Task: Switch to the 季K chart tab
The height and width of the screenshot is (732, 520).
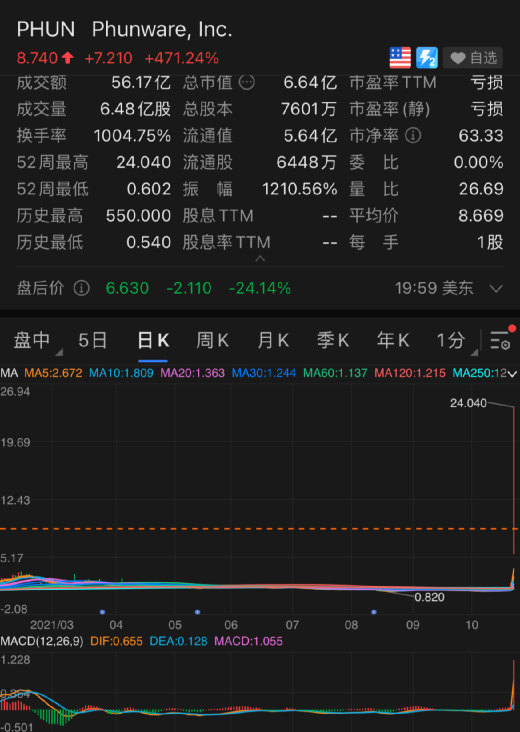Action: click(x=333, y=340)
